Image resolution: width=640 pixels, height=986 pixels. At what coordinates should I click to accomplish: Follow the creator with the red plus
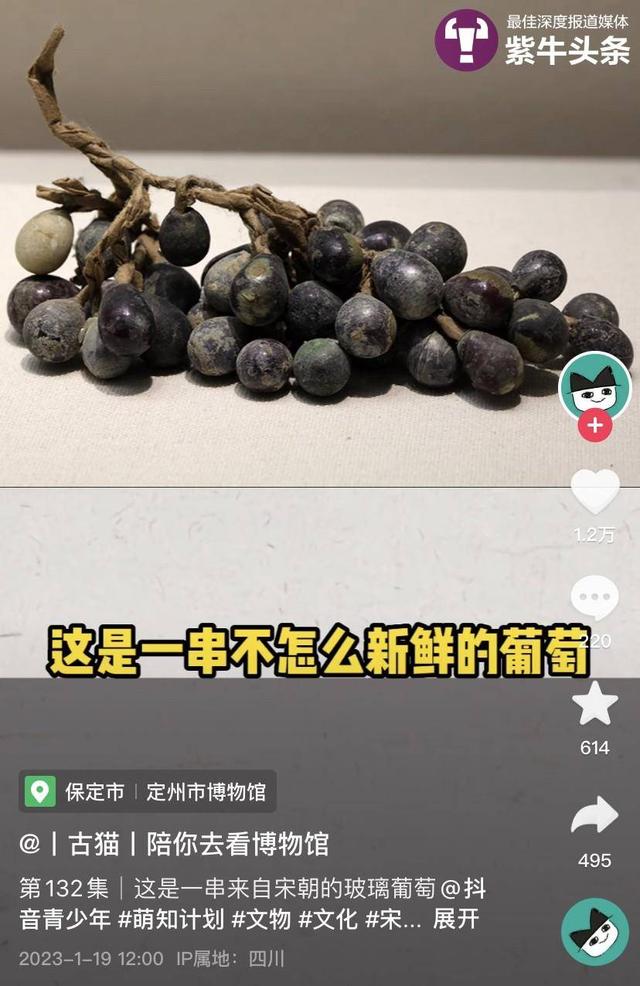tap(594, 425)
